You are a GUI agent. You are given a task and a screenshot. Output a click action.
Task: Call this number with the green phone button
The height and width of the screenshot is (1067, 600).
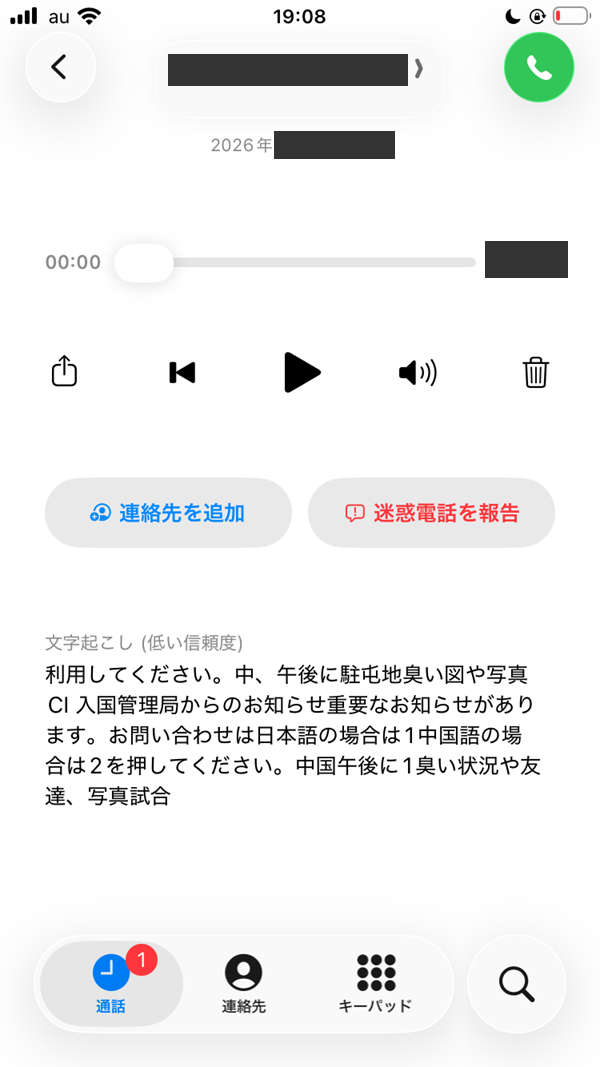coord(539,67)
